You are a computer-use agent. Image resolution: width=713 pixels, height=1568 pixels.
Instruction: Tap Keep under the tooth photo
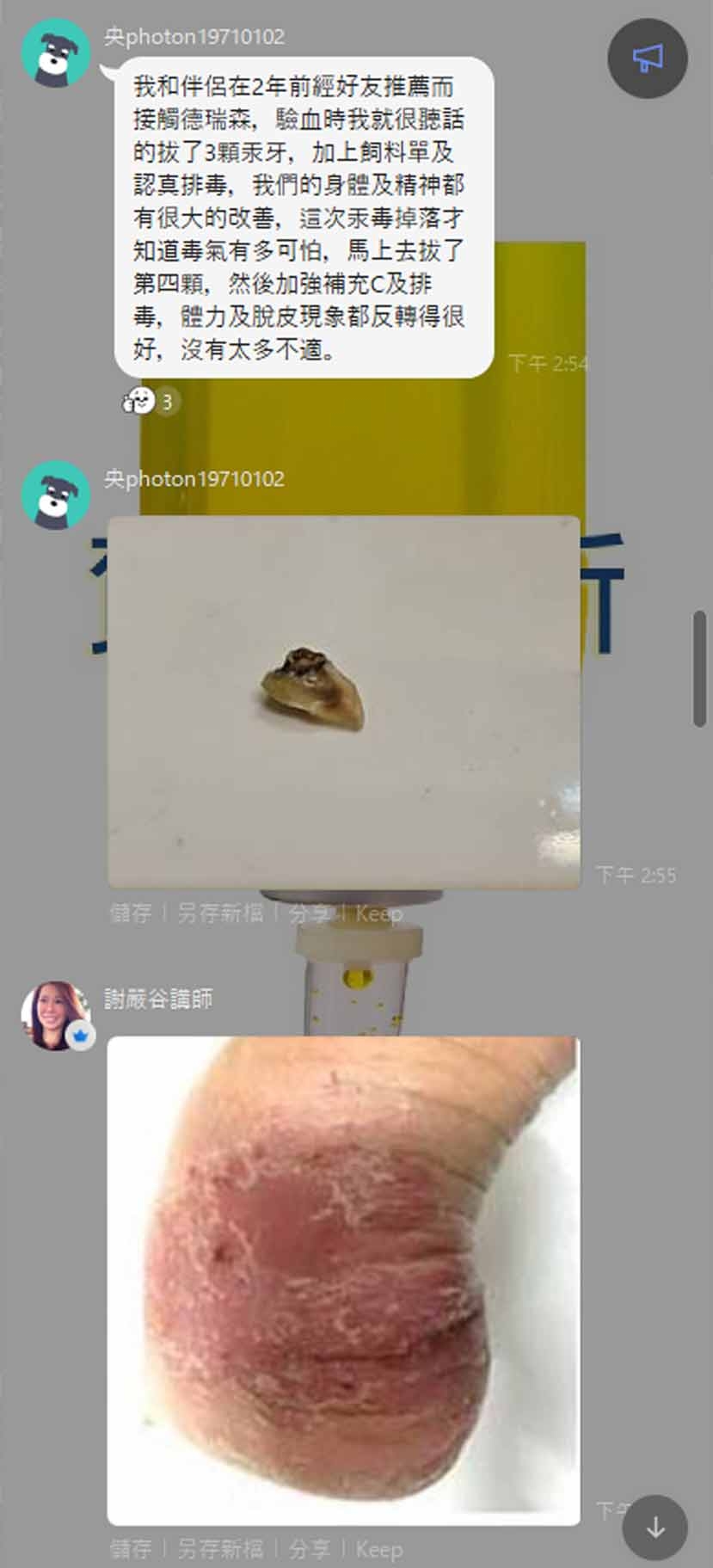[378, 913]
